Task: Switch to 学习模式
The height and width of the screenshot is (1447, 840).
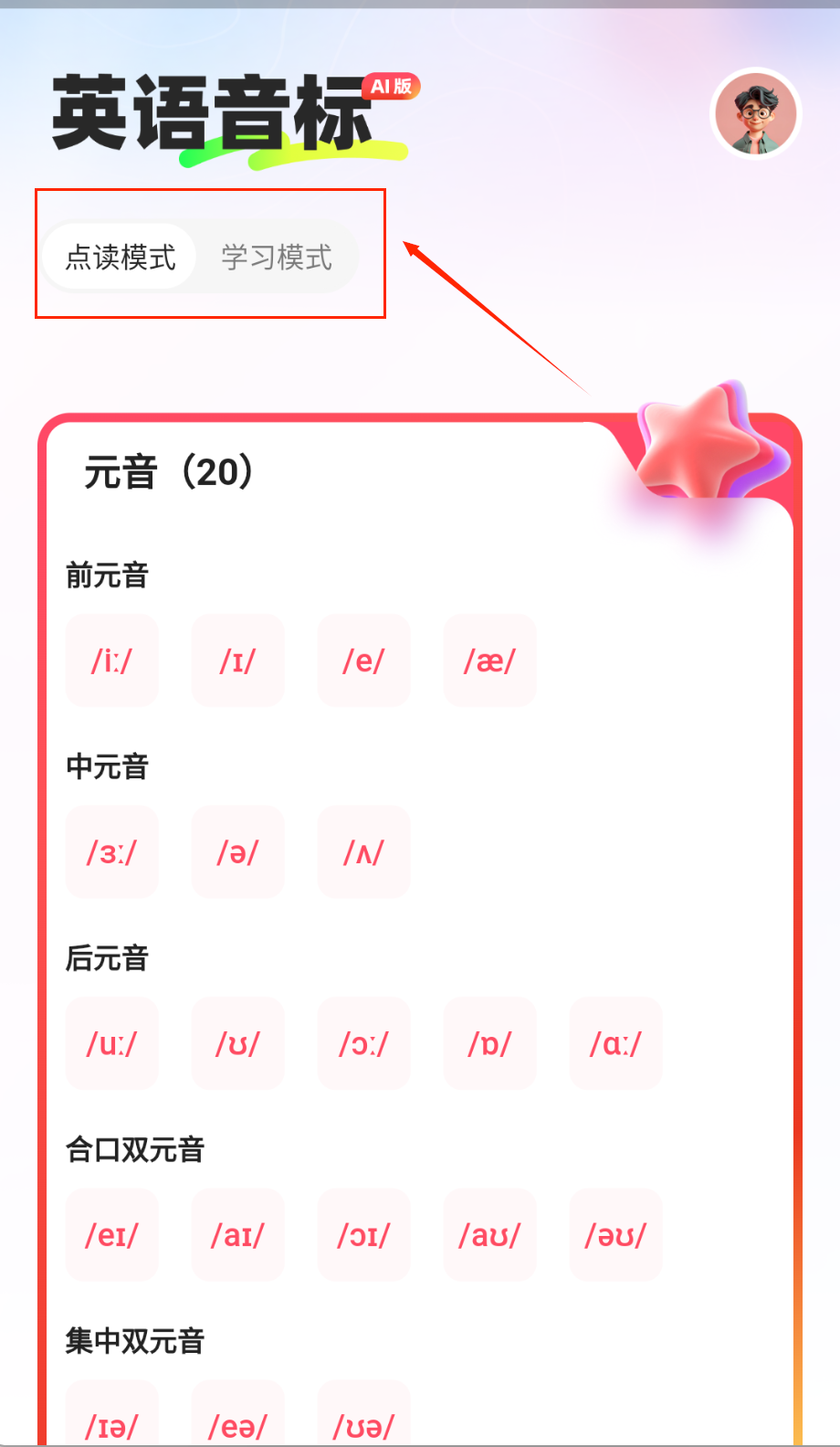Action: 277,258
